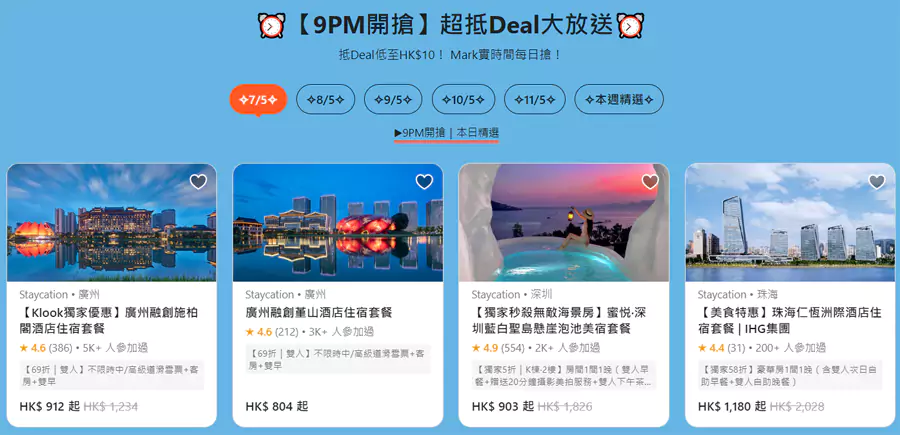Like the 珠海仁恒洲際酒店 deal heart icon
The height and width of the screenshot is (435, 900).
coord(876,182)
